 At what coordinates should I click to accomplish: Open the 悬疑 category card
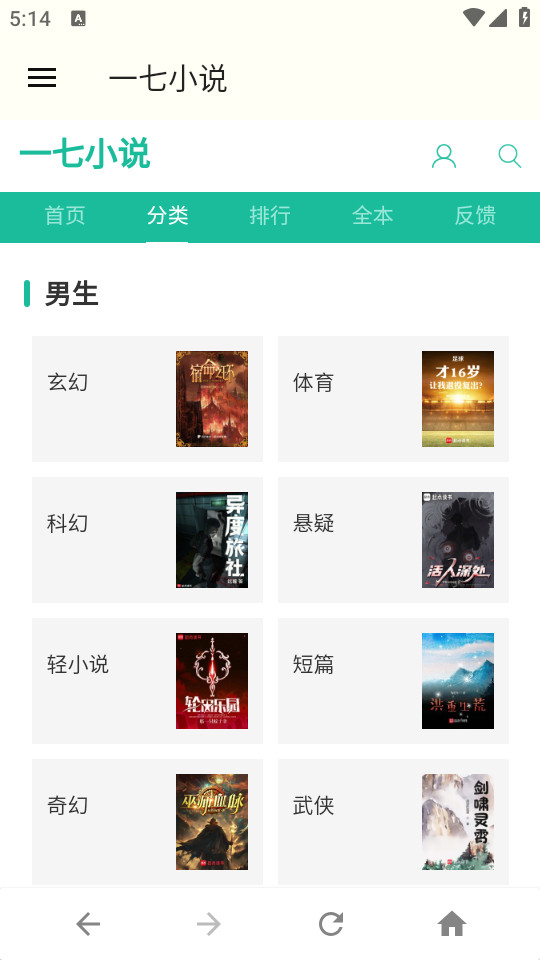(393, 540)
